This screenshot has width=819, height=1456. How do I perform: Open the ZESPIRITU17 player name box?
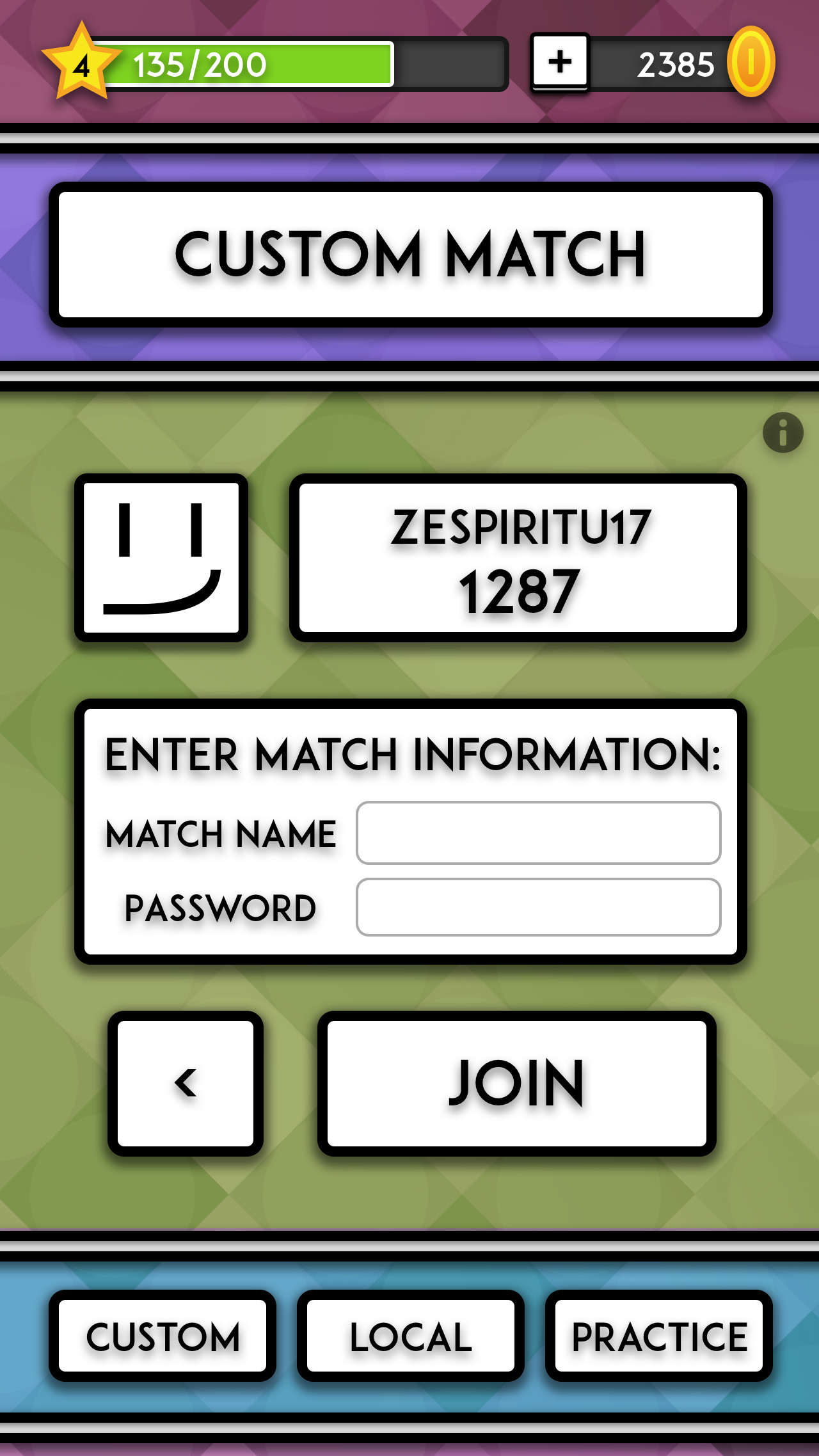[518, 558]
